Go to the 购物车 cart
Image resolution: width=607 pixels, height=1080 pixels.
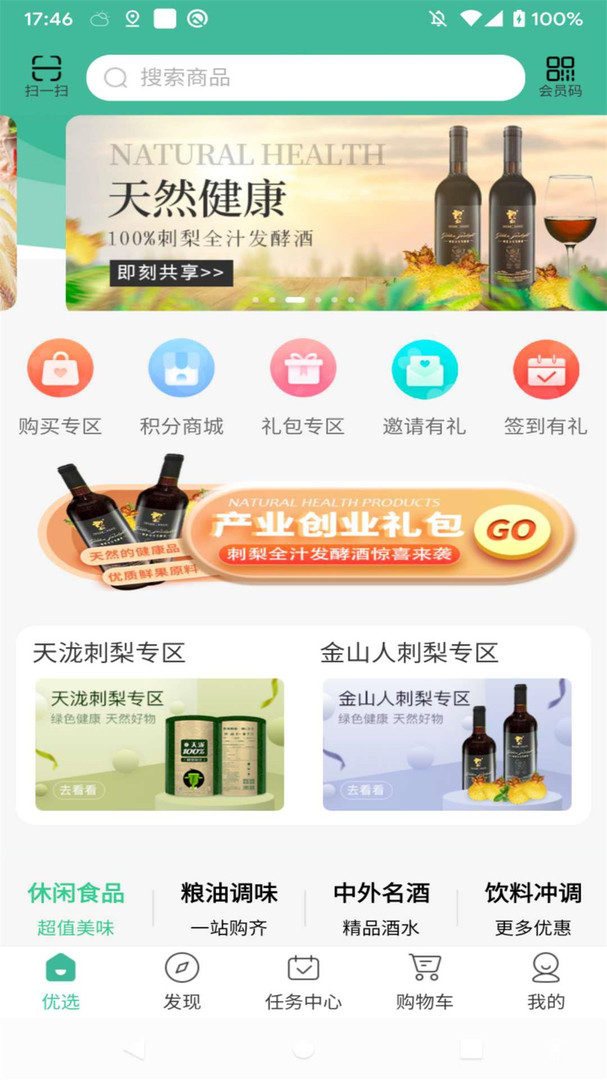(425, 982)
